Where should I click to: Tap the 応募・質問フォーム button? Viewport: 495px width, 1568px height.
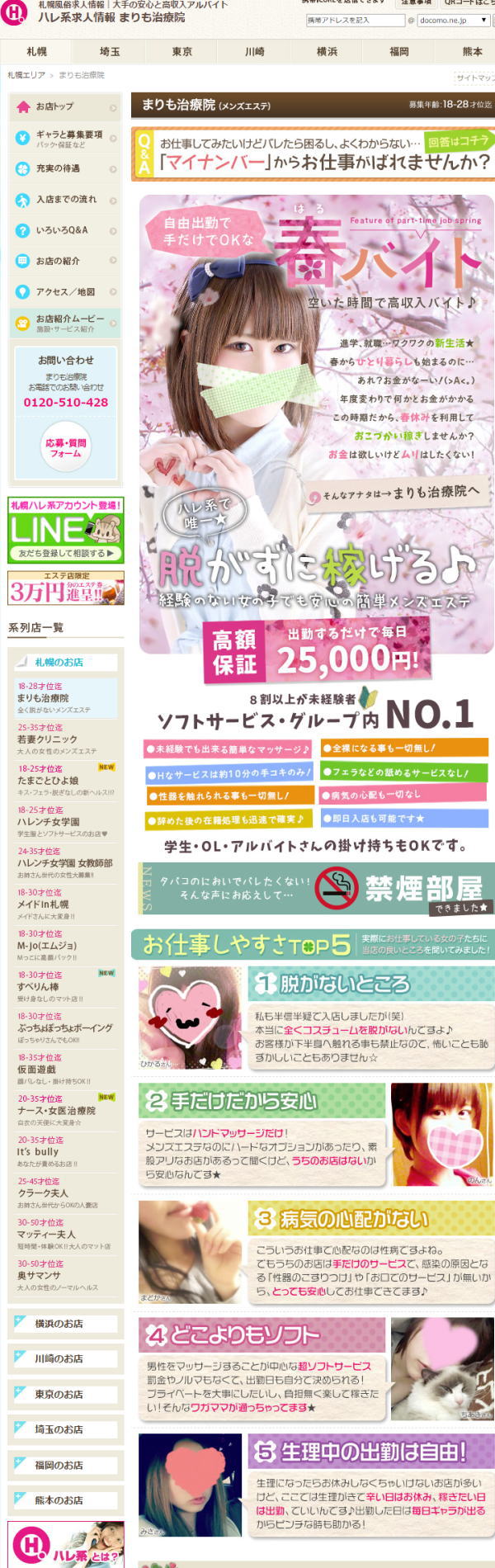coord(65,448)
